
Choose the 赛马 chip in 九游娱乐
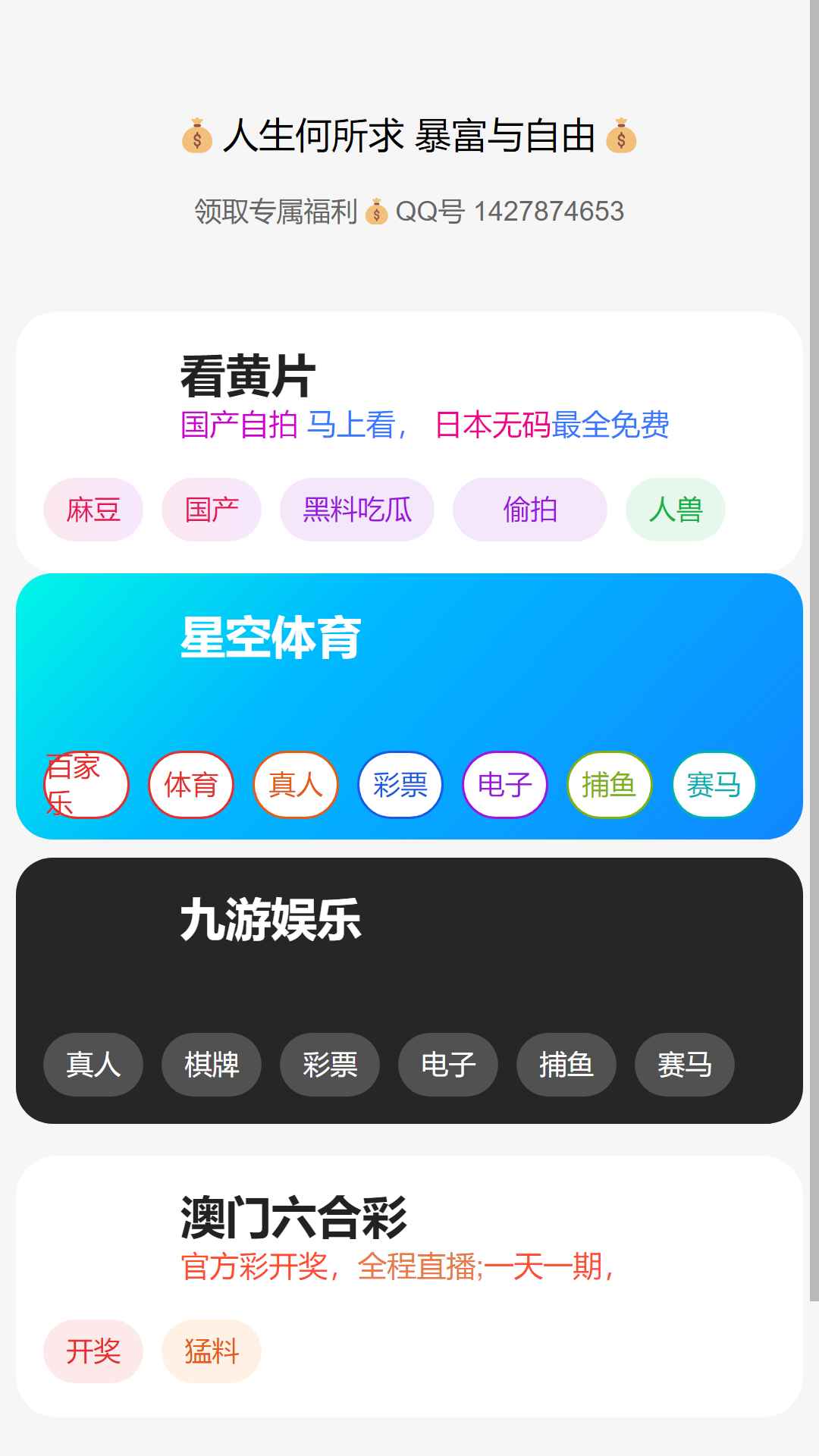coord(685,1065)
